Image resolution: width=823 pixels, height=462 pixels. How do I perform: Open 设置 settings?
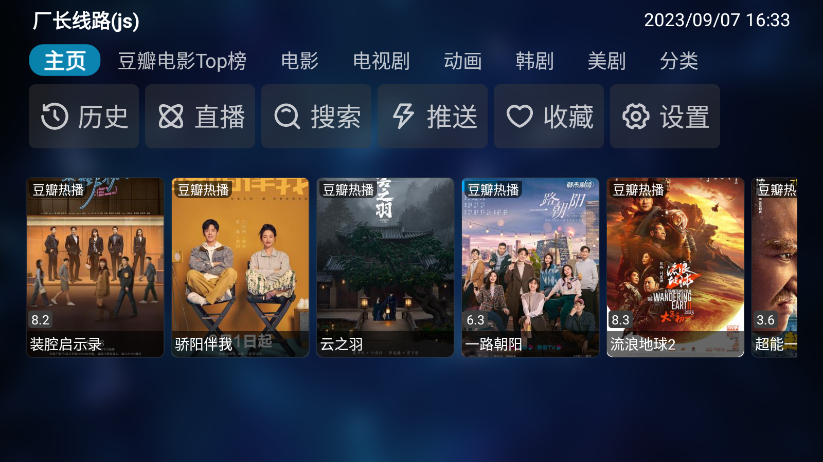coord(665,117)
